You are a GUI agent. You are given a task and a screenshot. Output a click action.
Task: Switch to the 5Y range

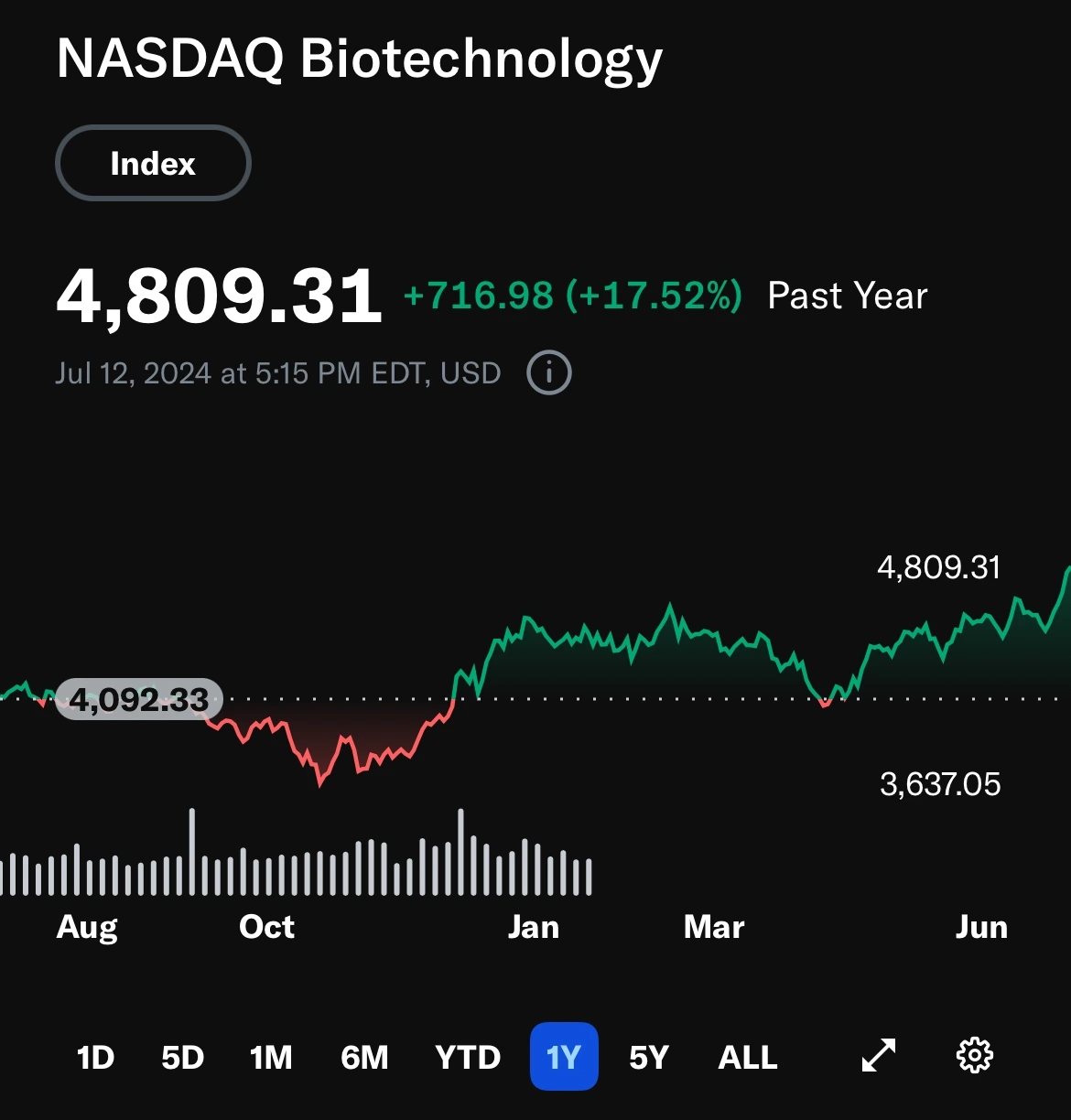point(649,1057)
